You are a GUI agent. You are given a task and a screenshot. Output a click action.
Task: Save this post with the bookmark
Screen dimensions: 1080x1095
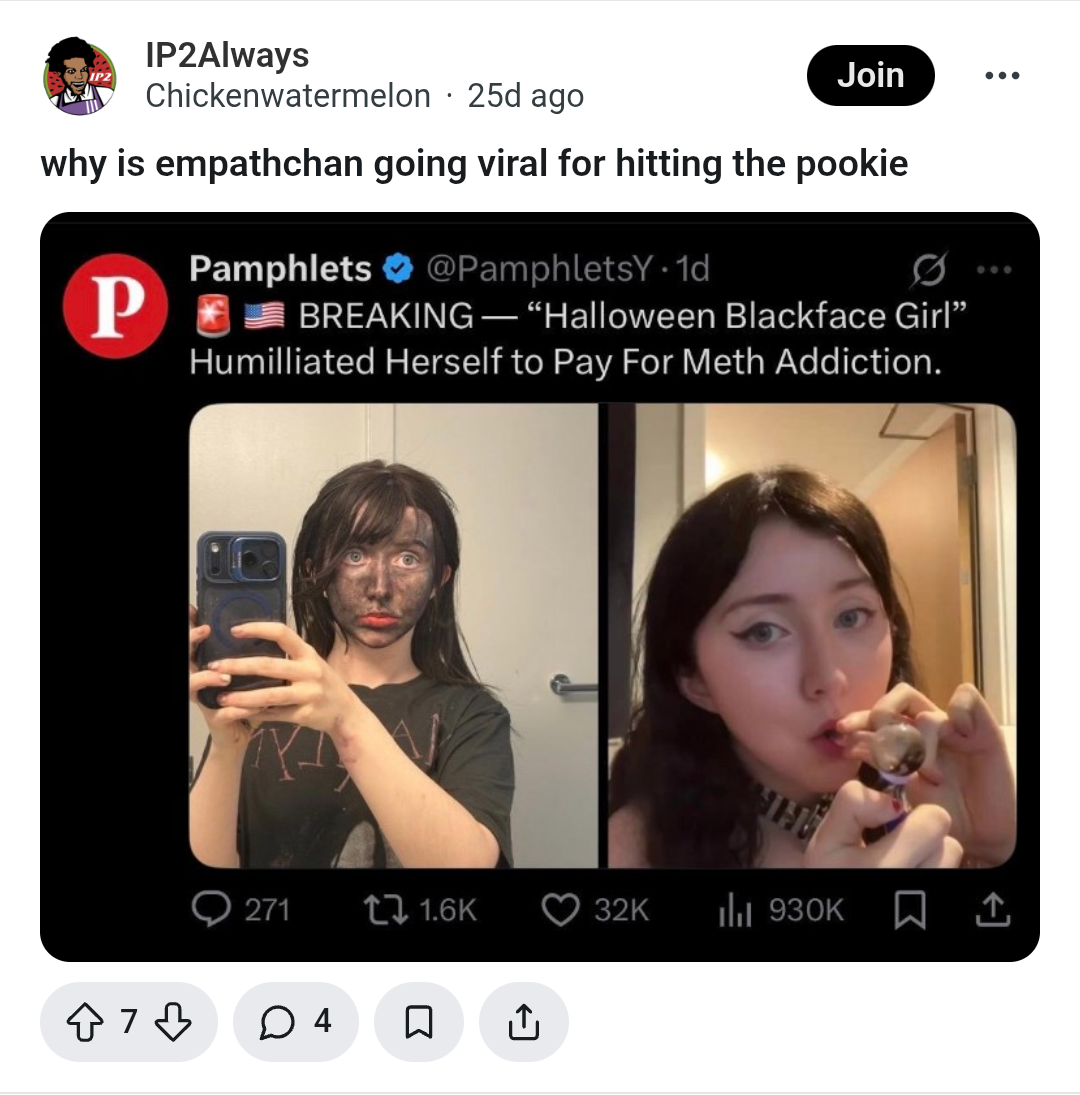tap(419, 1021)
